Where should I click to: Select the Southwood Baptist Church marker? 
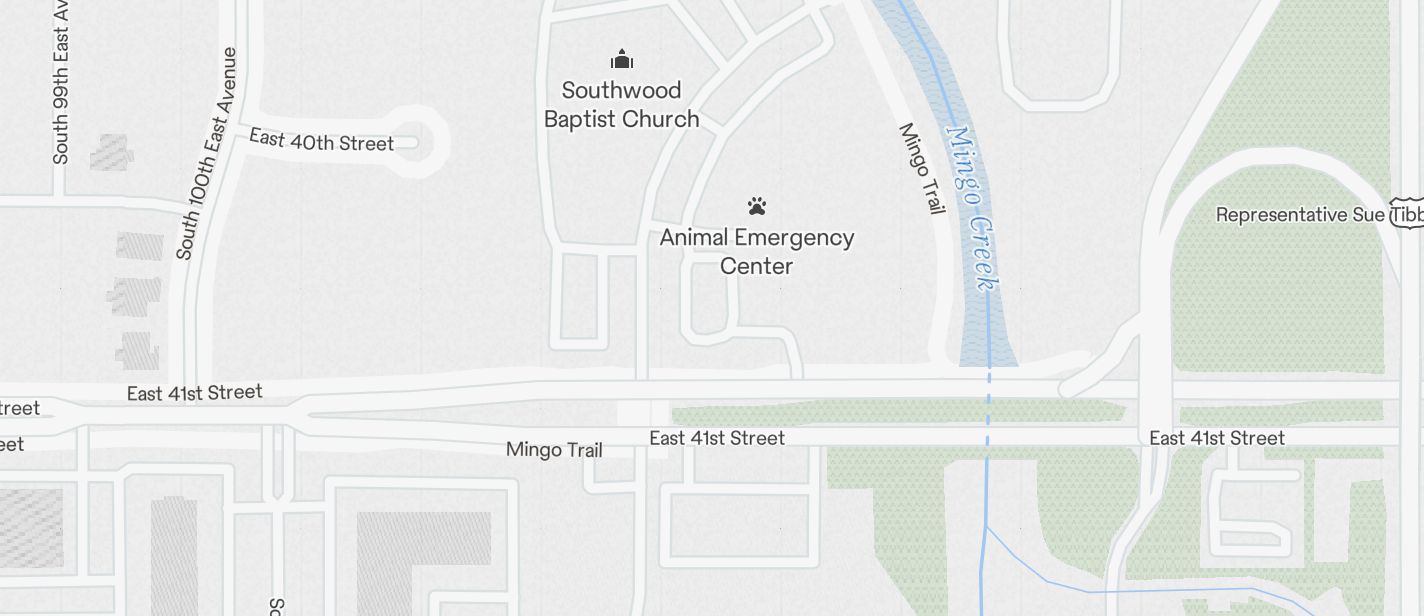[622, 60]
